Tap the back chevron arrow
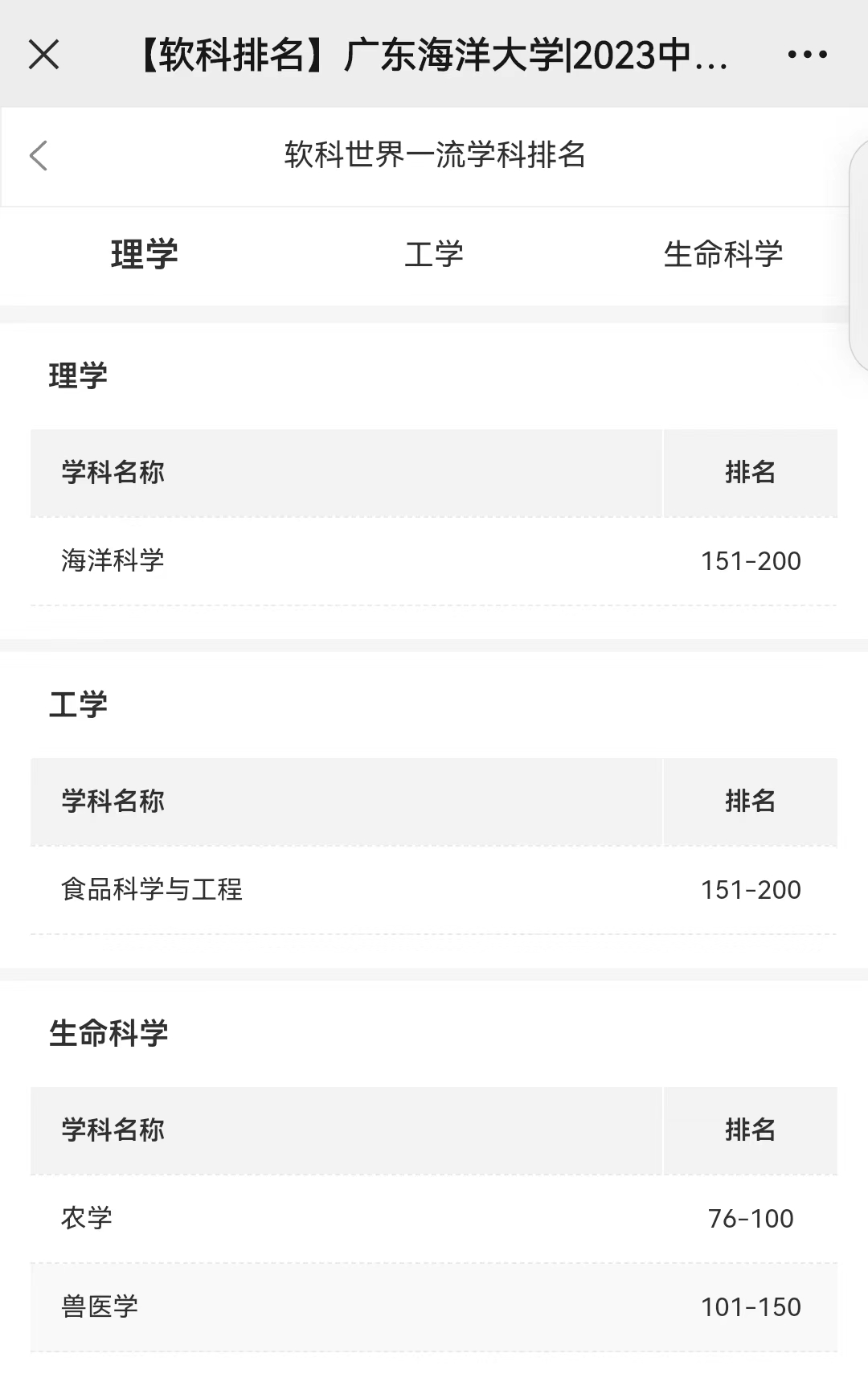Image resolution: width=868 pixels, height=1382 pixels. click(x=38, y=156)
